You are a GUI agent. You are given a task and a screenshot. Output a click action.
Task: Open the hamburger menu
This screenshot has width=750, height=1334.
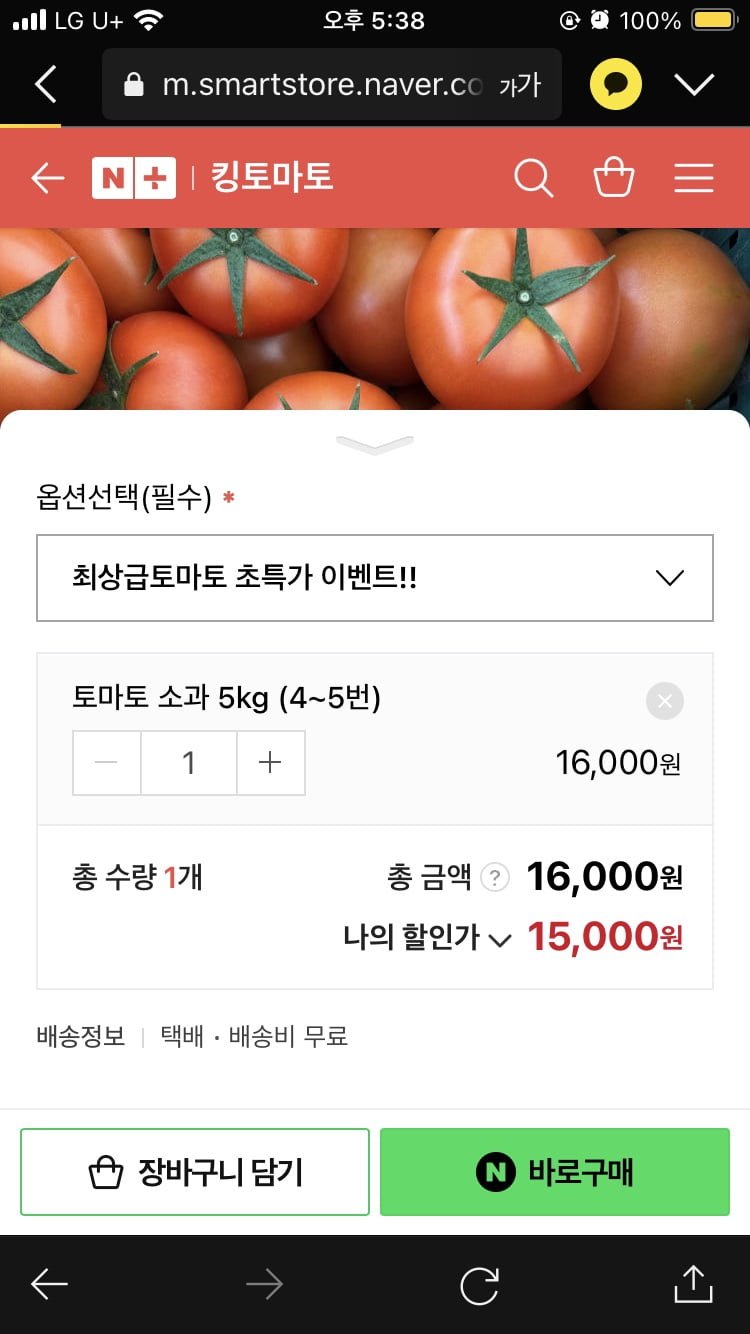coord(693,178)
